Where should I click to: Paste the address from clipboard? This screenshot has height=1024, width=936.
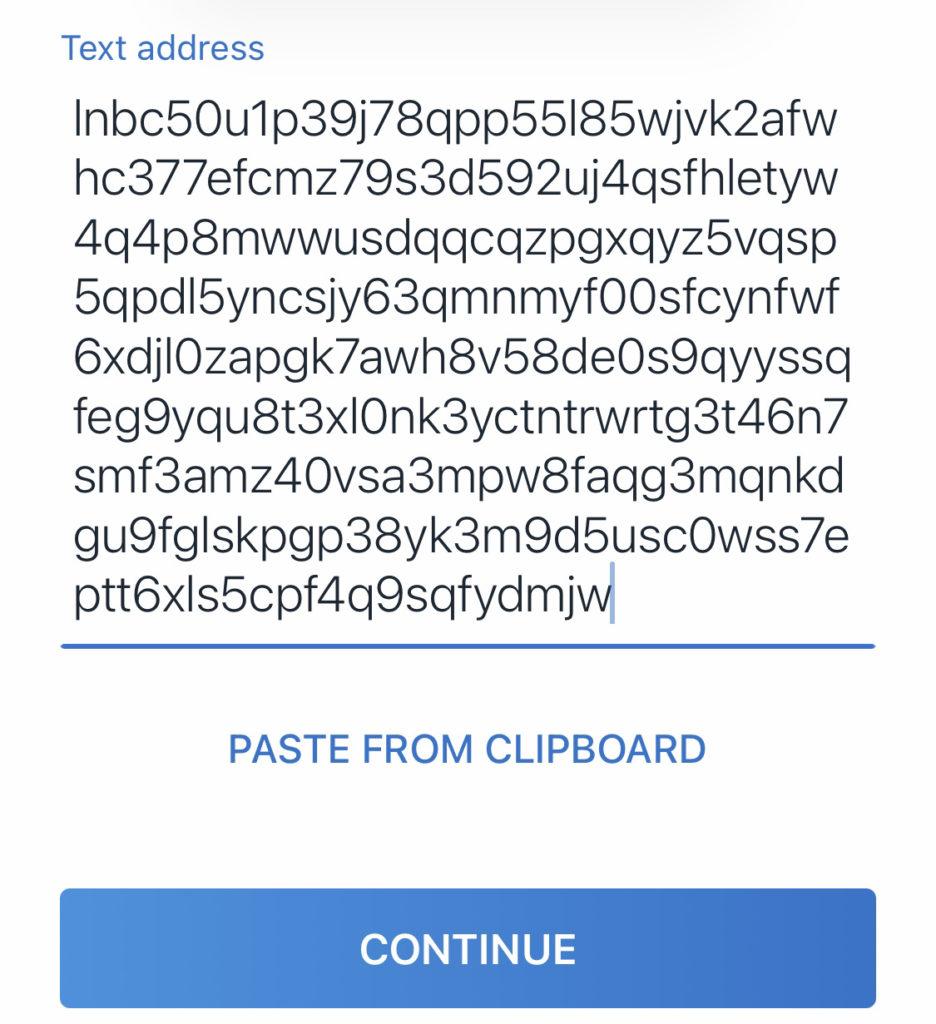(467, 748)
